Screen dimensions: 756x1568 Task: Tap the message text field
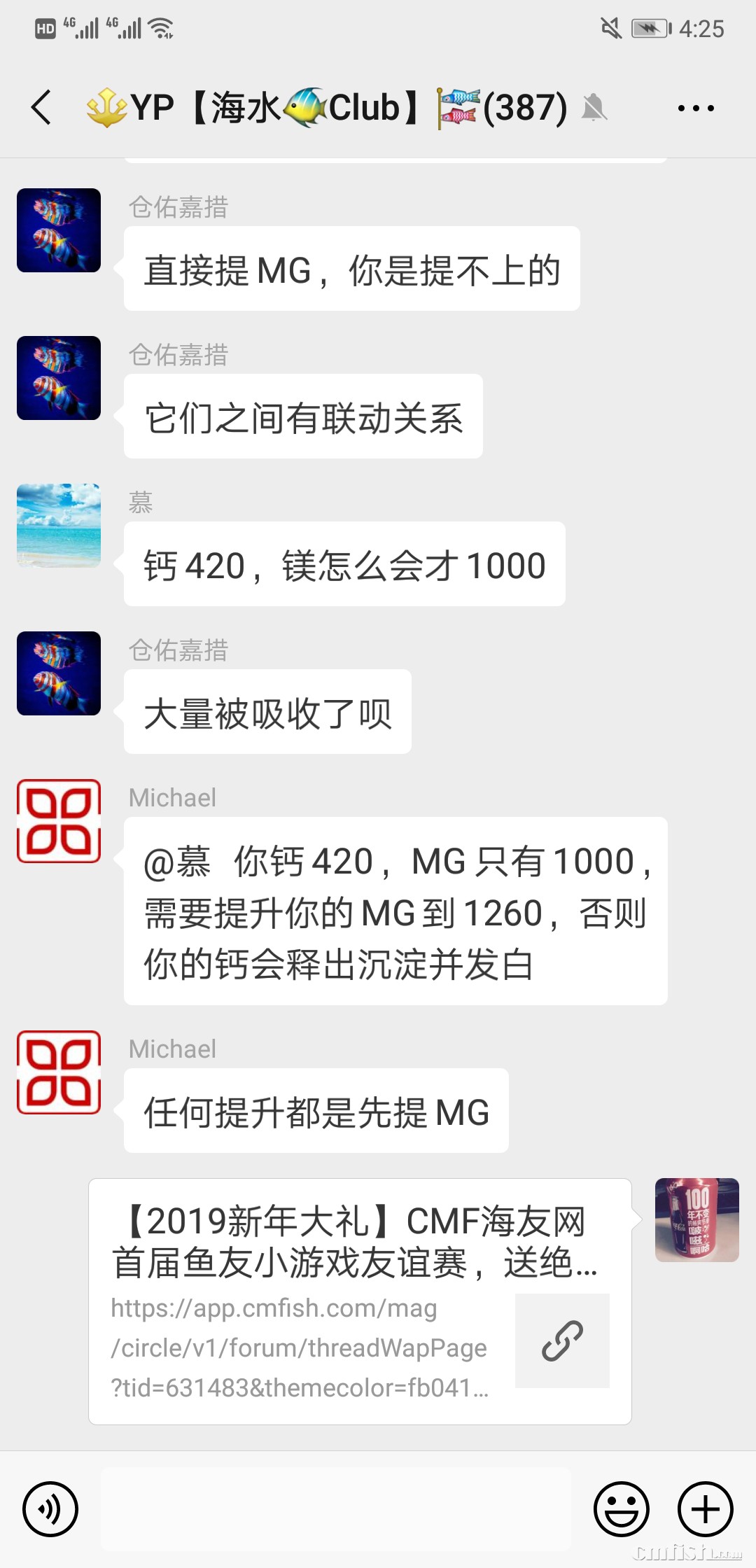(336, 1508)
